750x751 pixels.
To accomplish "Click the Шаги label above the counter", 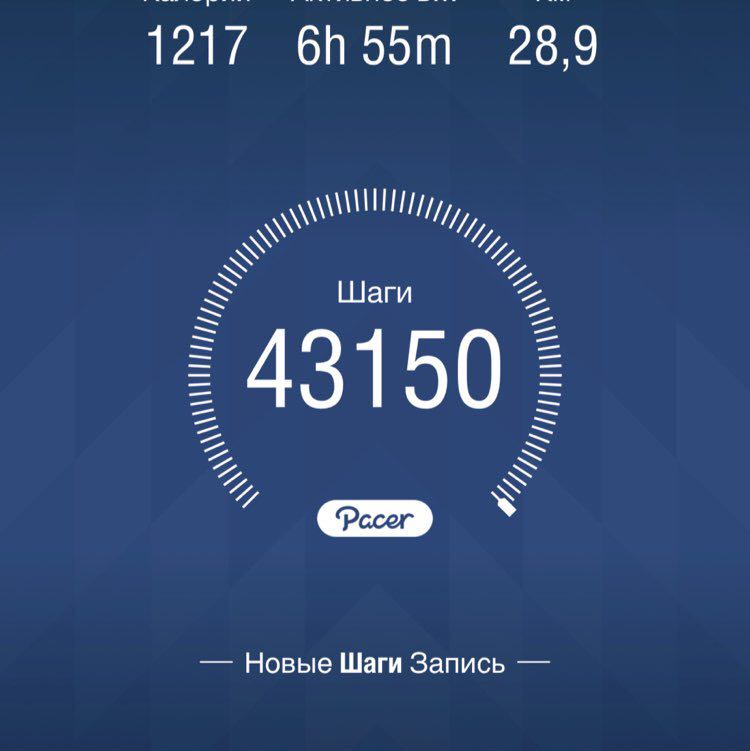I will pyautogui.click(x=375, y=293).
